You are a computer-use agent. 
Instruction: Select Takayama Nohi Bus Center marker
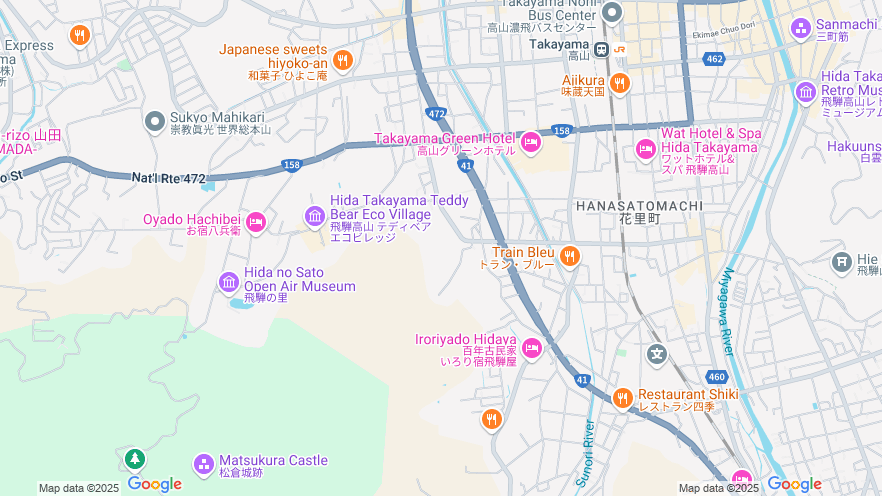[612, 14]
